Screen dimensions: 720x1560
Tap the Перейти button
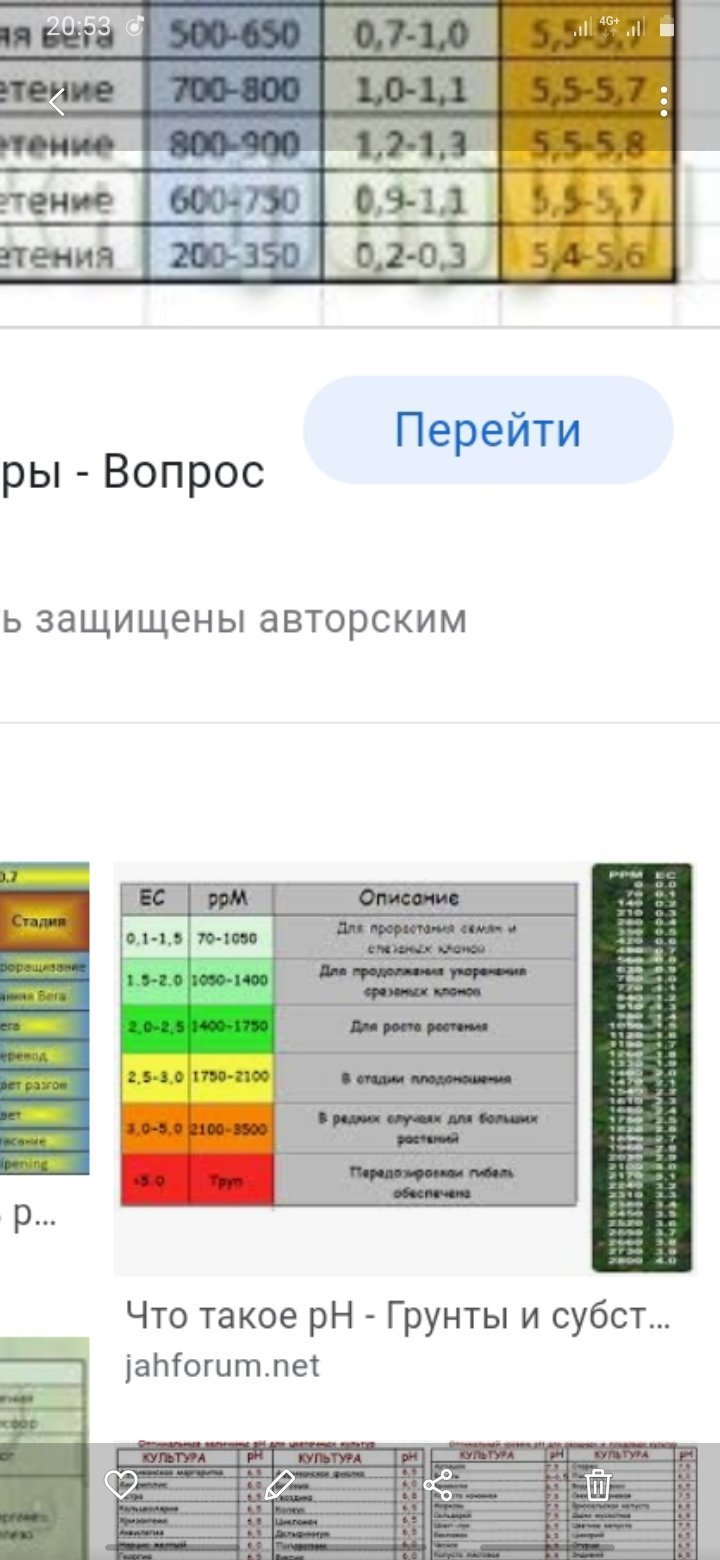tap(488, 430)
